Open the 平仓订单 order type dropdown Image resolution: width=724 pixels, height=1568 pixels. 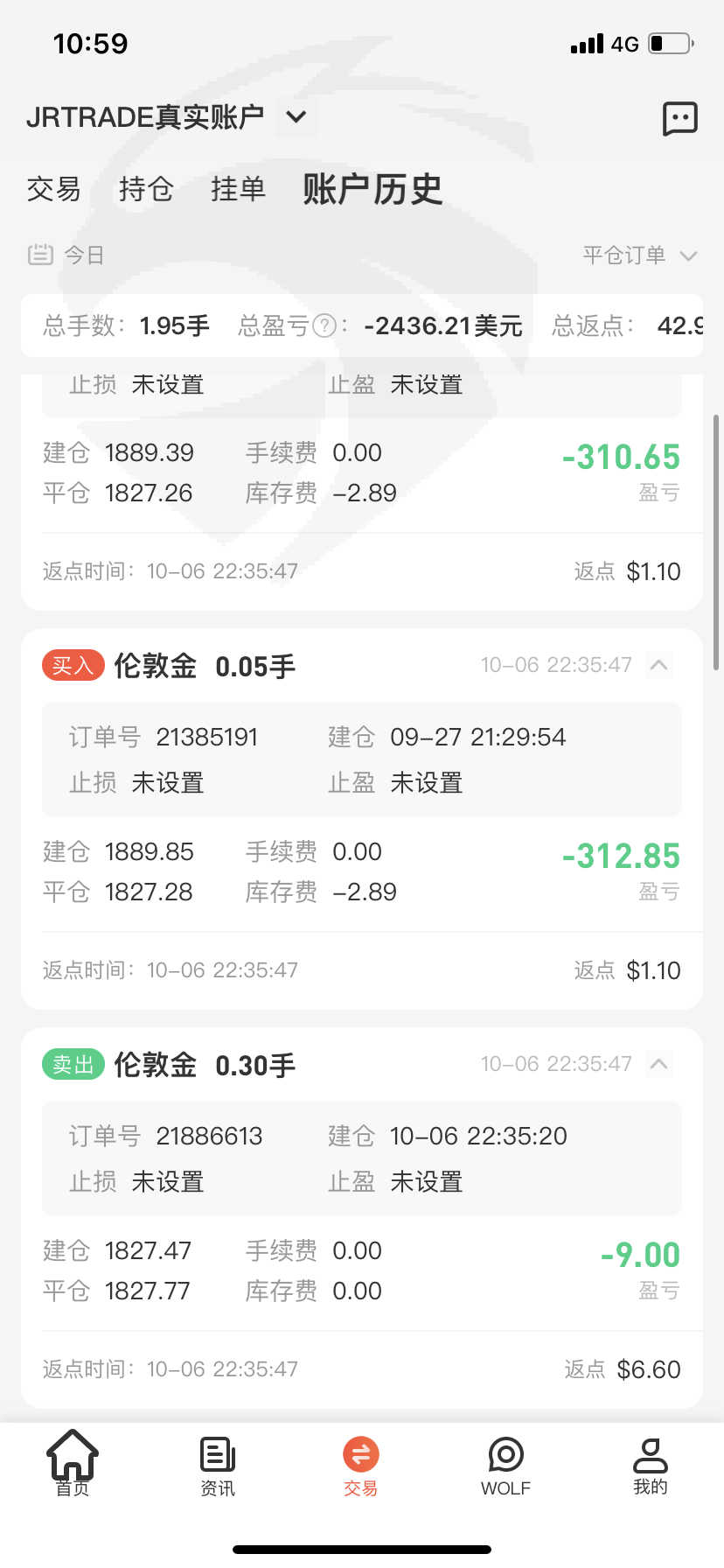[640, 255]
